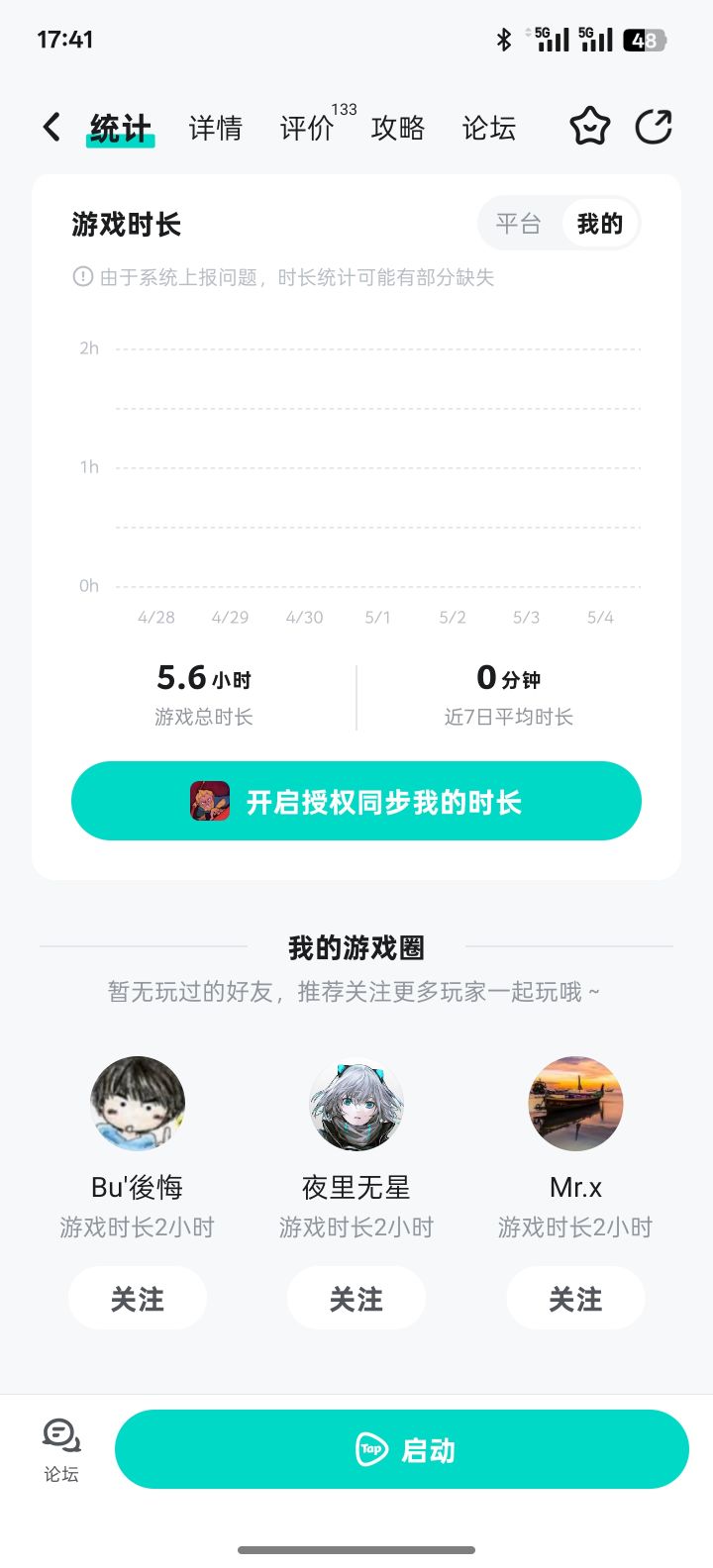Click the 4/30 date marker on the chart
Screen dimensions: 713x1568
(304, 617)
